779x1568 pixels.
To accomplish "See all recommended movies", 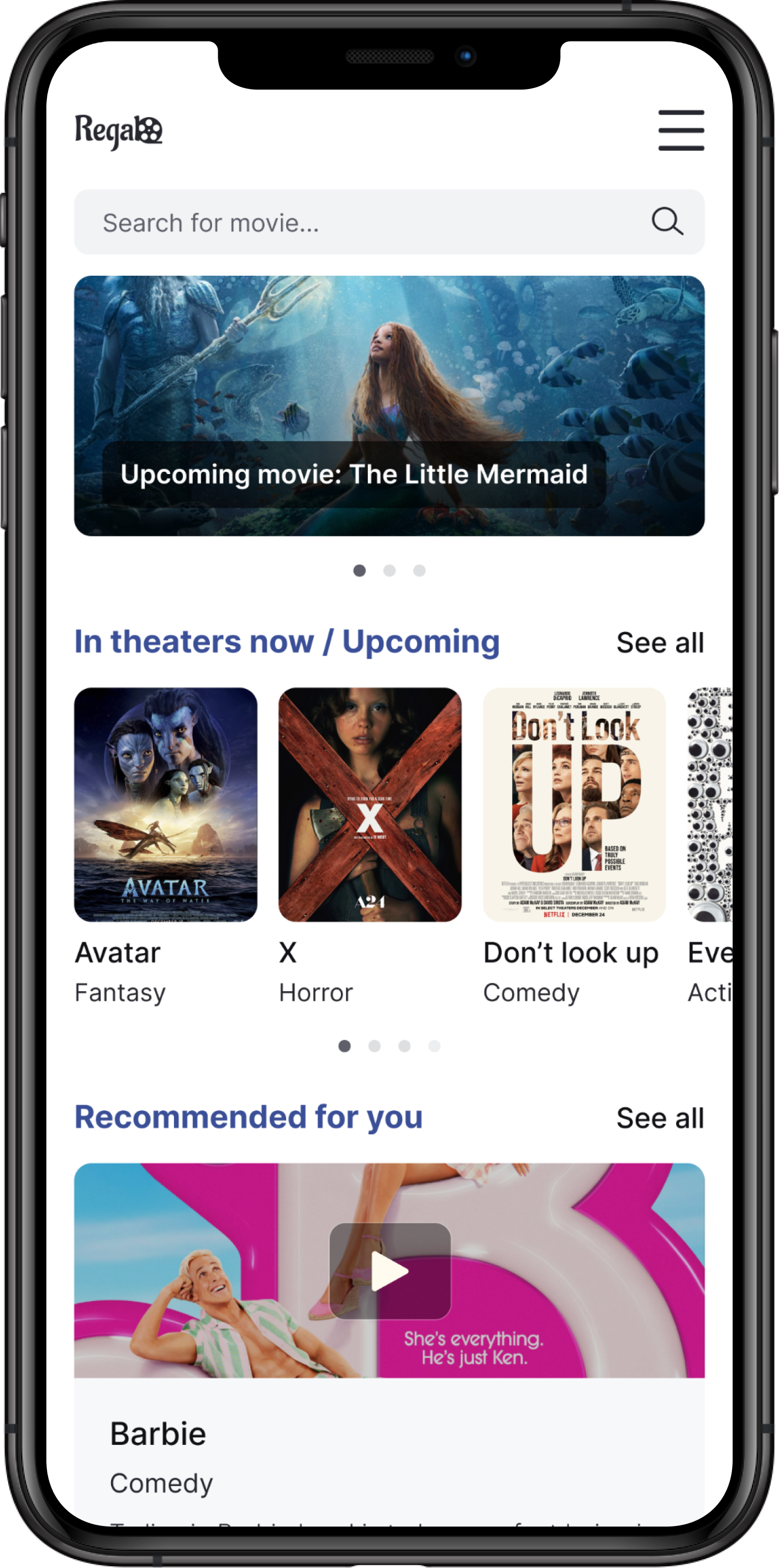I will pos(660,1118).
